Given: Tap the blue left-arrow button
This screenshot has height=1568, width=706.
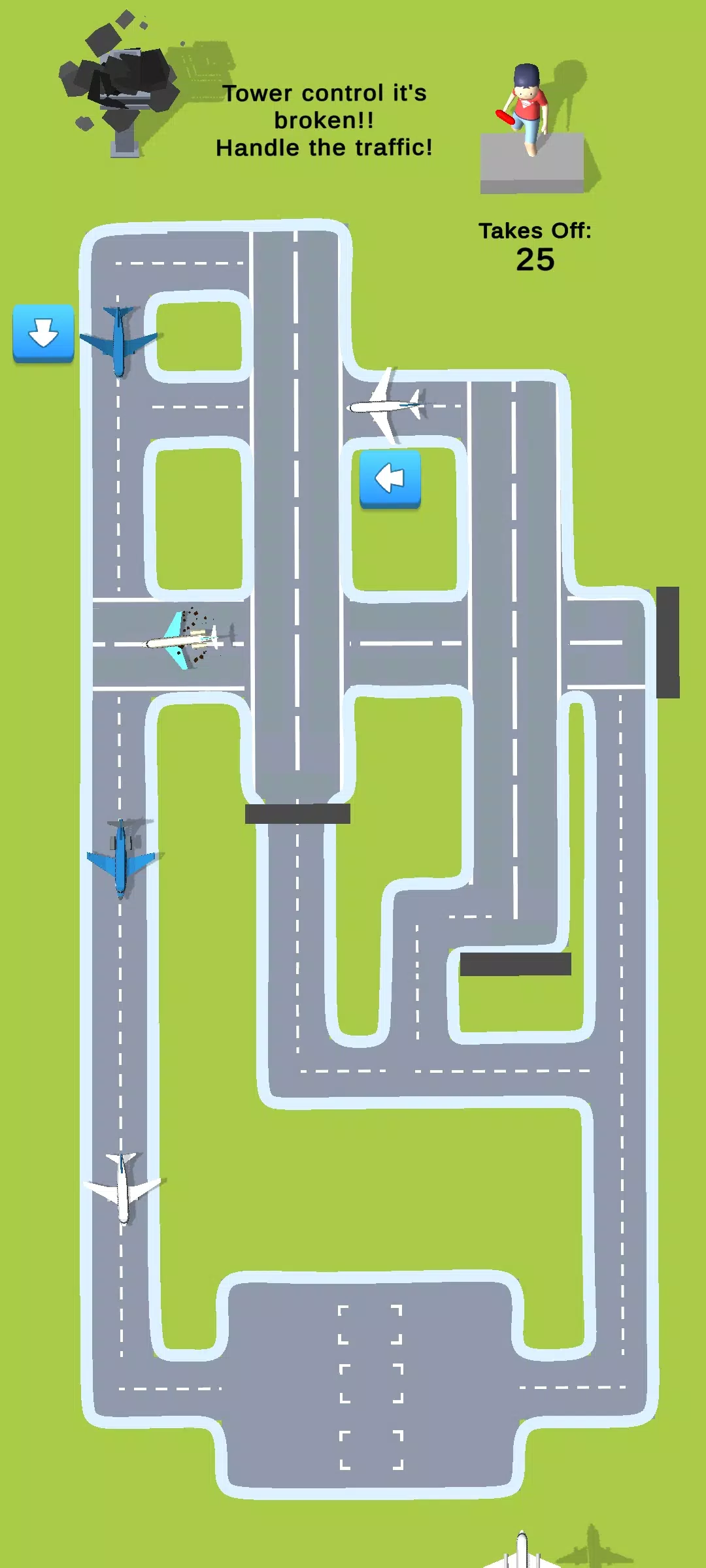Looking at the screenshot, I should click(x=390, y=479).
